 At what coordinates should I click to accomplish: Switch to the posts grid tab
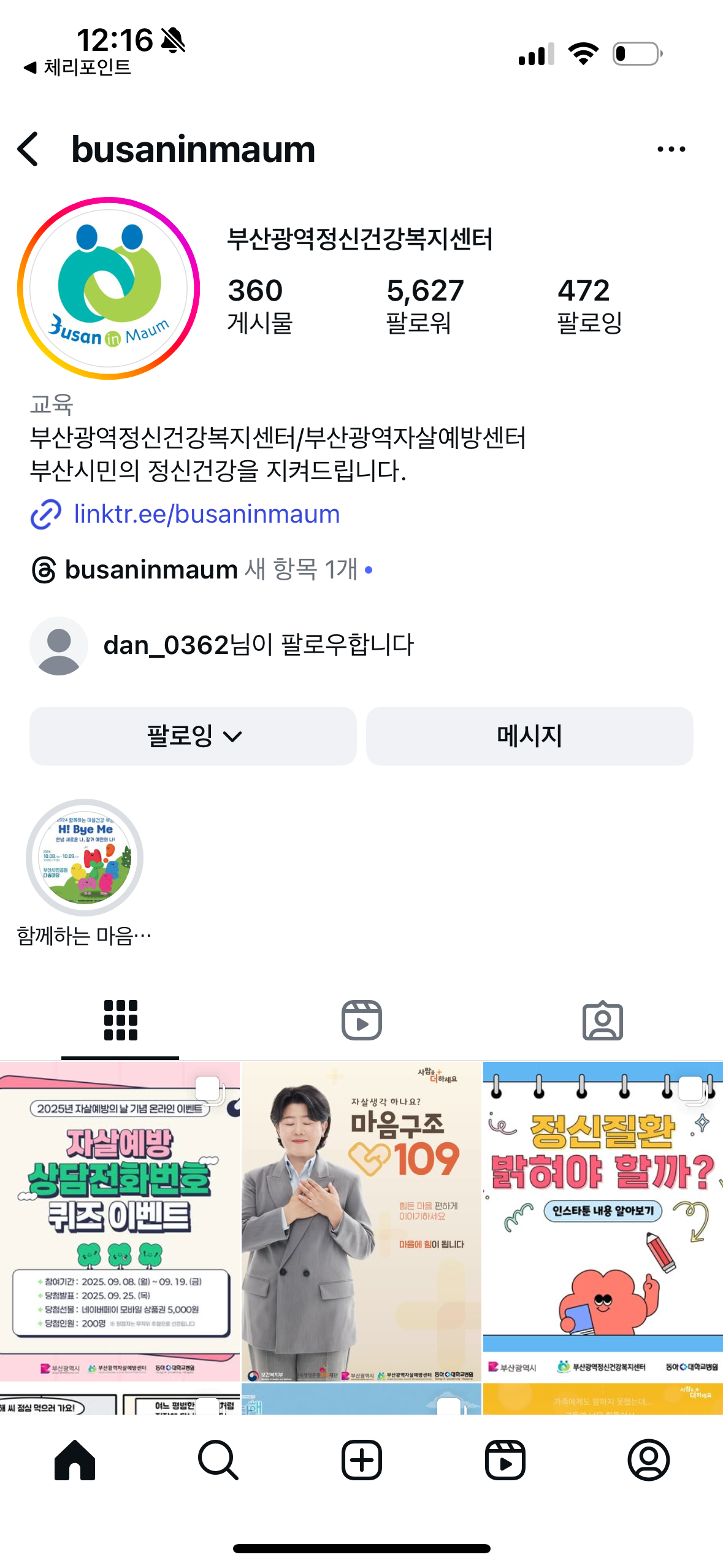[120, 1020]
